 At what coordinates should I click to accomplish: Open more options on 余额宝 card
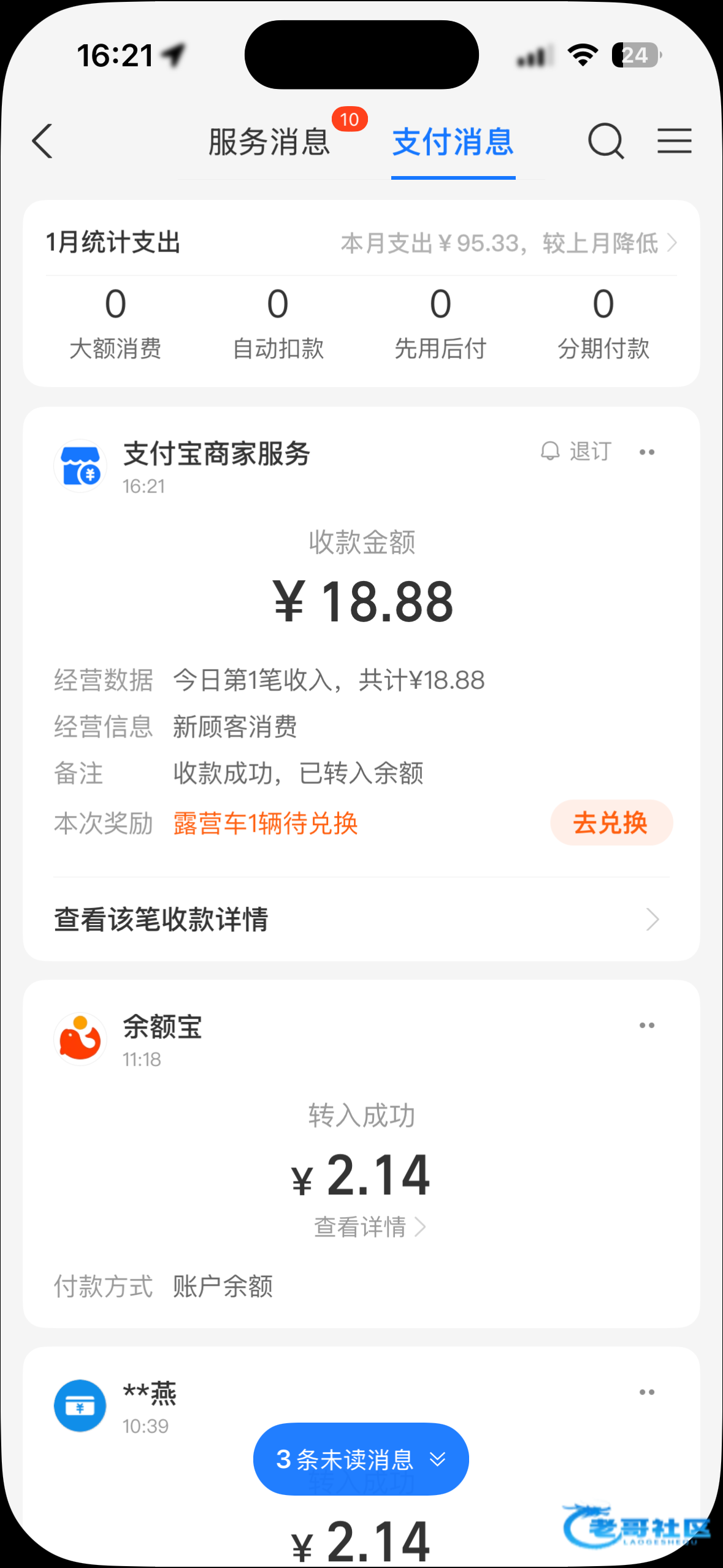[647, 1025]
